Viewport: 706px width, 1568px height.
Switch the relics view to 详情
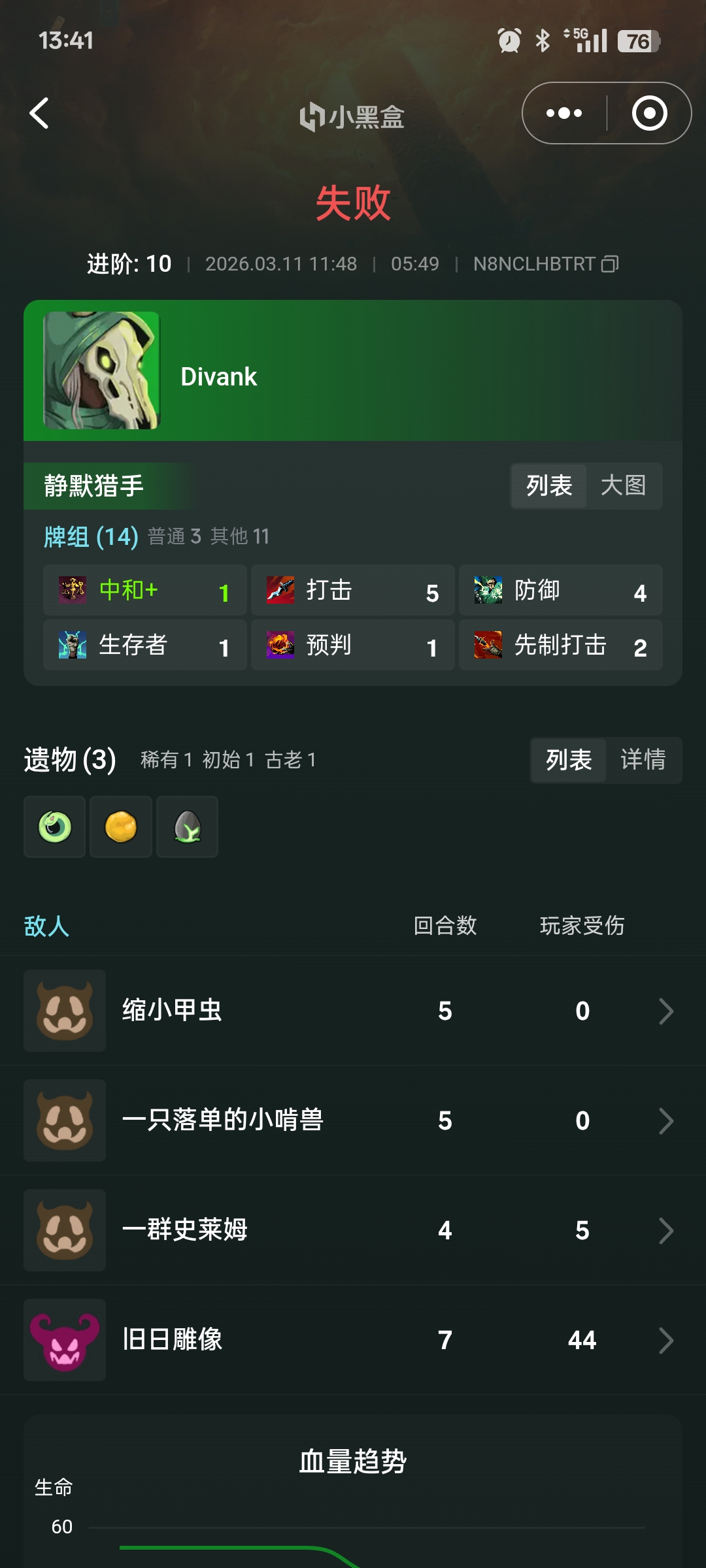click(x=643, y=760)
